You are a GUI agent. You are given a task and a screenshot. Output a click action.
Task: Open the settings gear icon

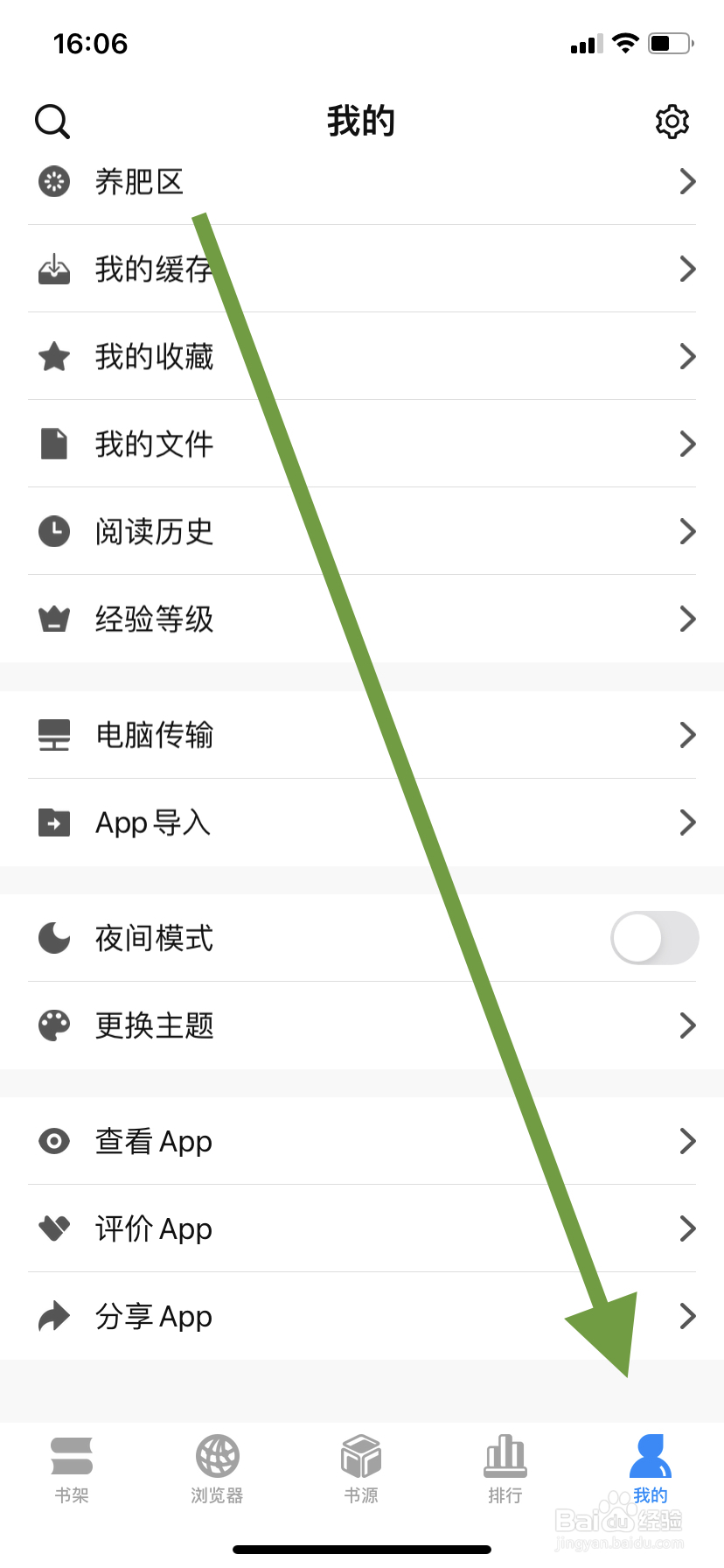point(672,121)
